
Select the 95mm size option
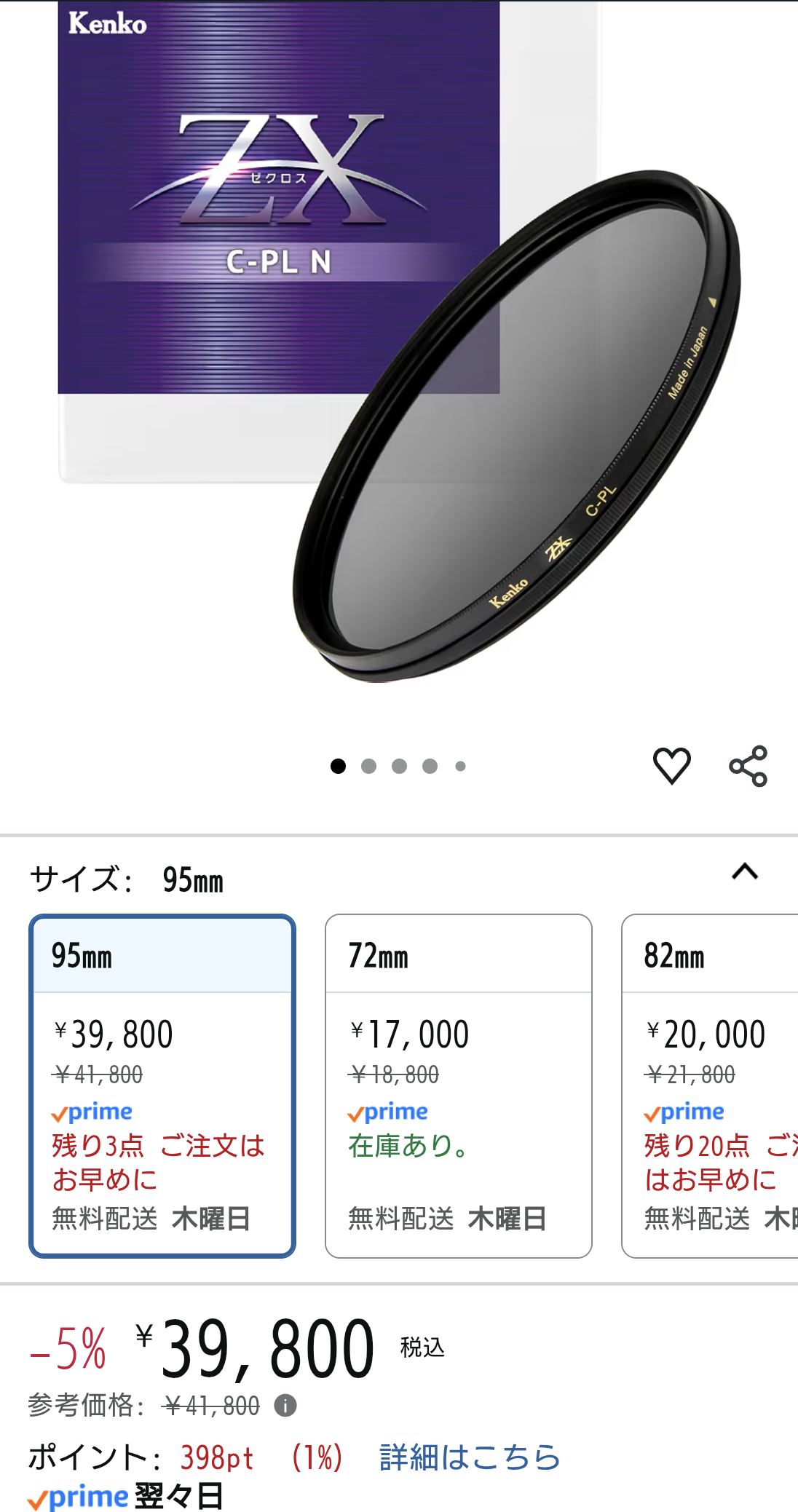click(162, 1085)
